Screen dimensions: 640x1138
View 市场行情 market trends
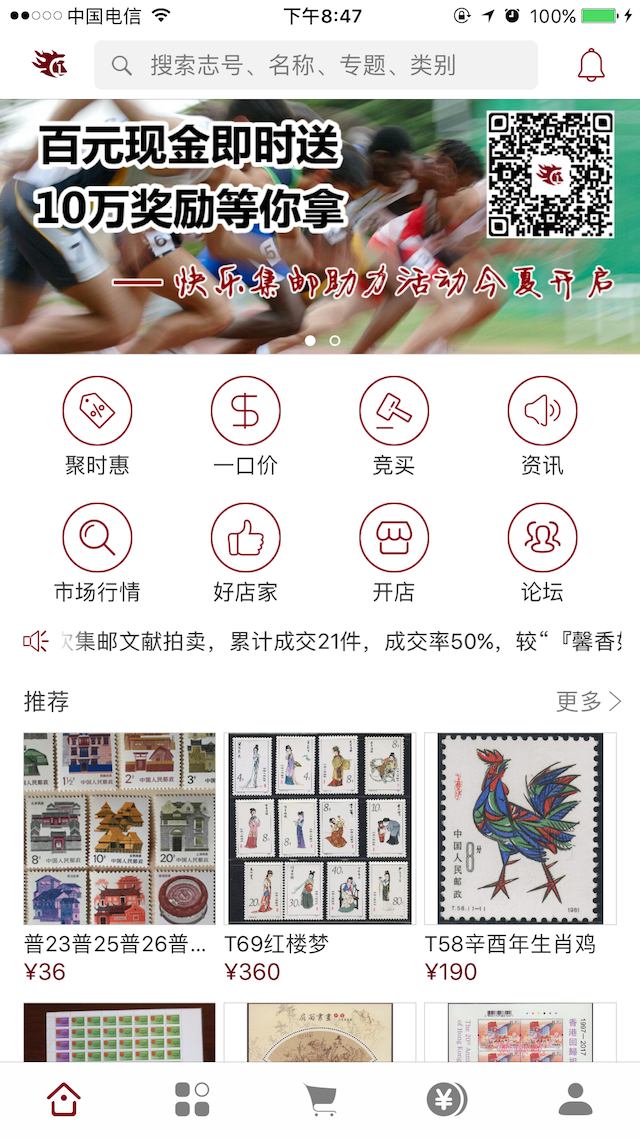pos(97,553)
